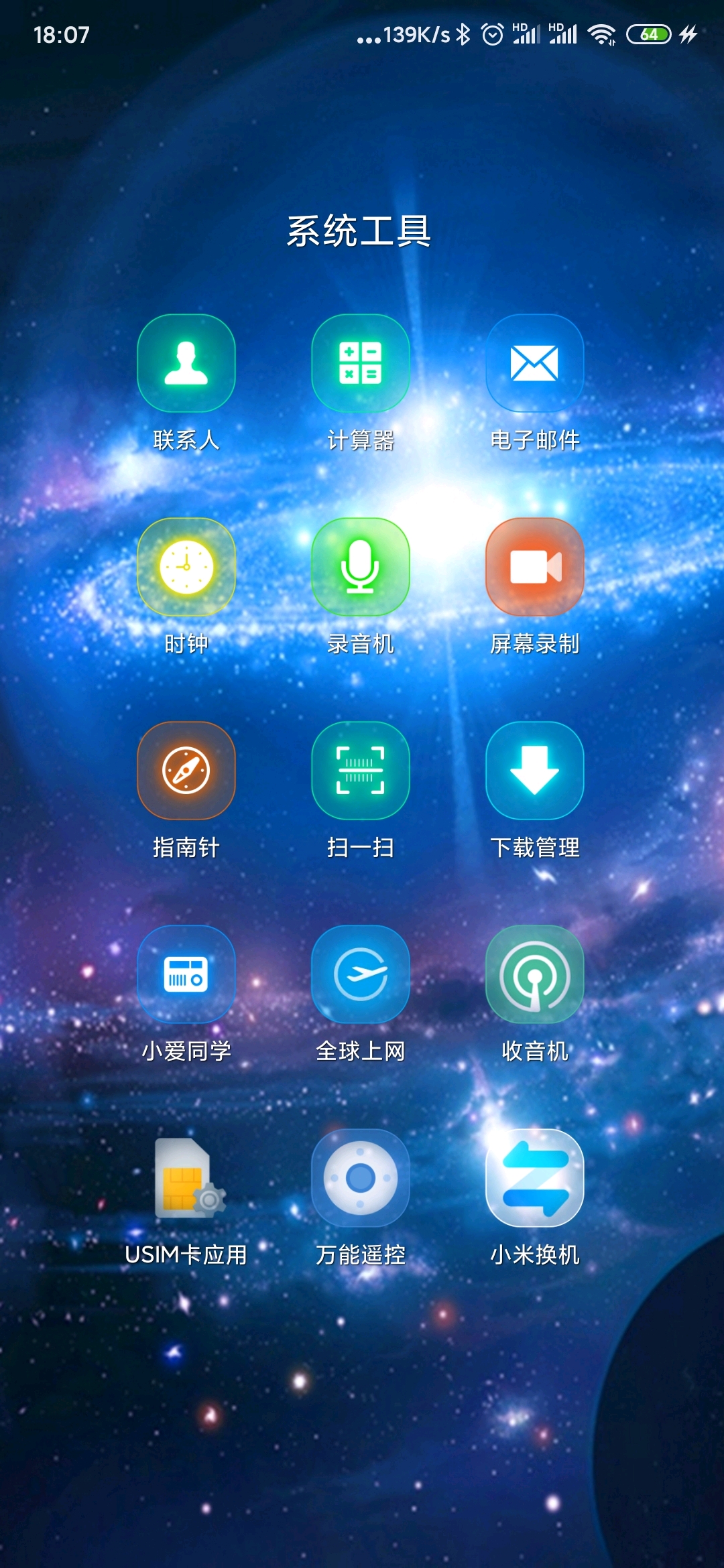Open the 时钟 clock app
The width and height of the screenshot is (724, 1568).
point(186,567)
